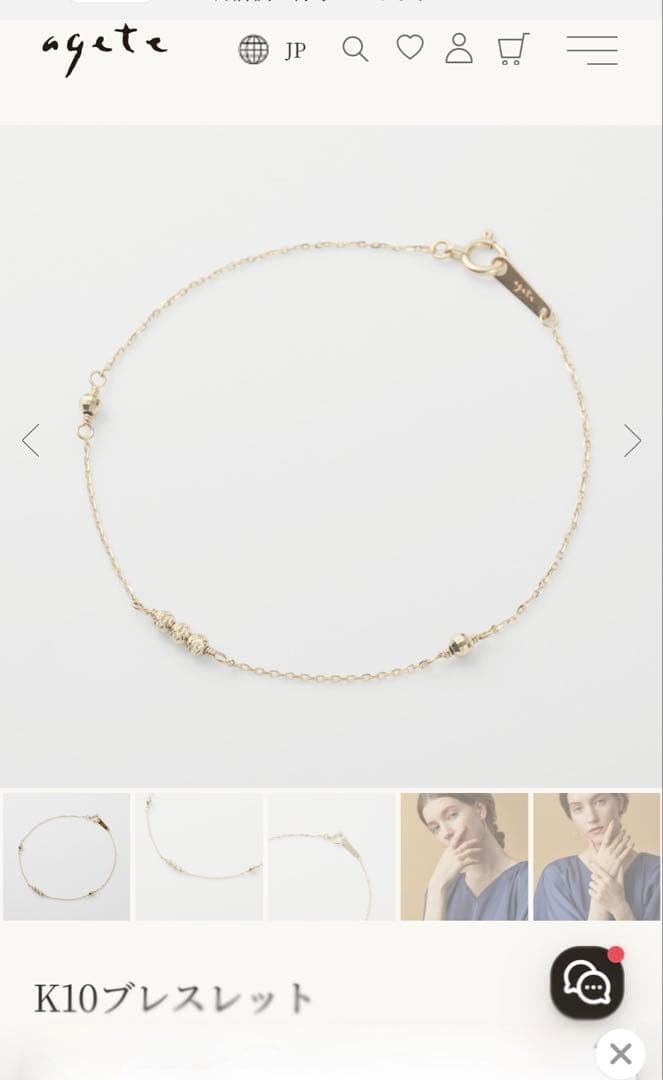
Task: Show the next product image
Action: coord(632,440)
